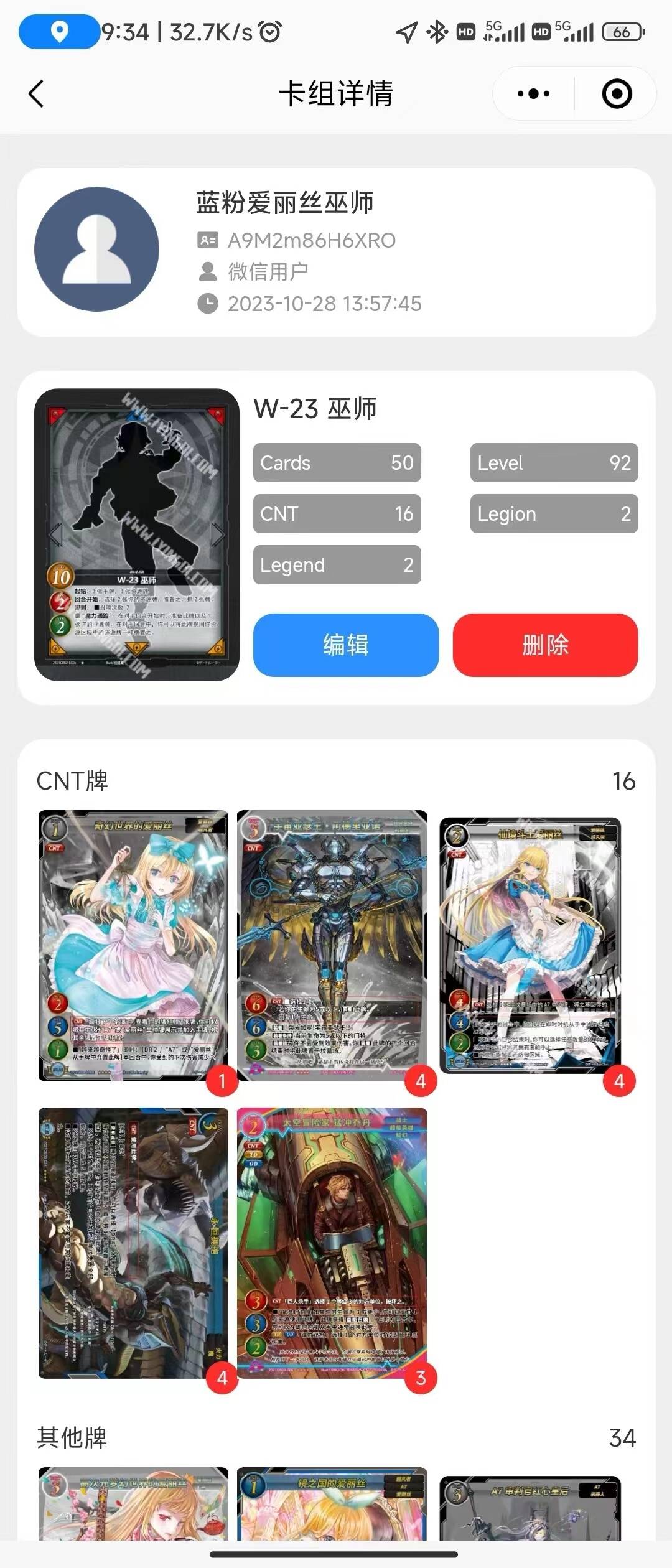Open the 太空冒险家 card with count 3

coord(332,1242)
